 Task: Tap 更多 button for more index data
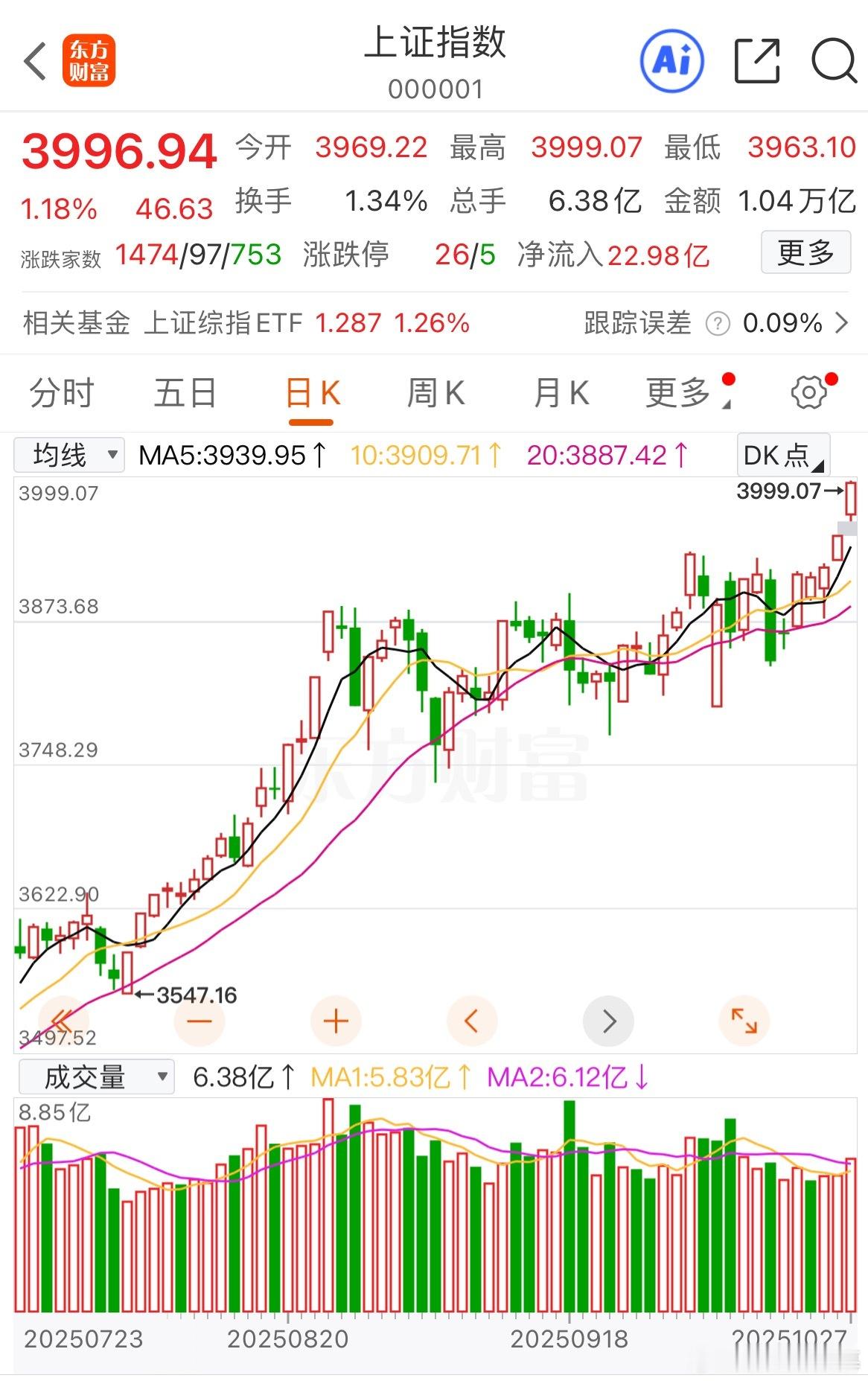[x=805, y=253]
